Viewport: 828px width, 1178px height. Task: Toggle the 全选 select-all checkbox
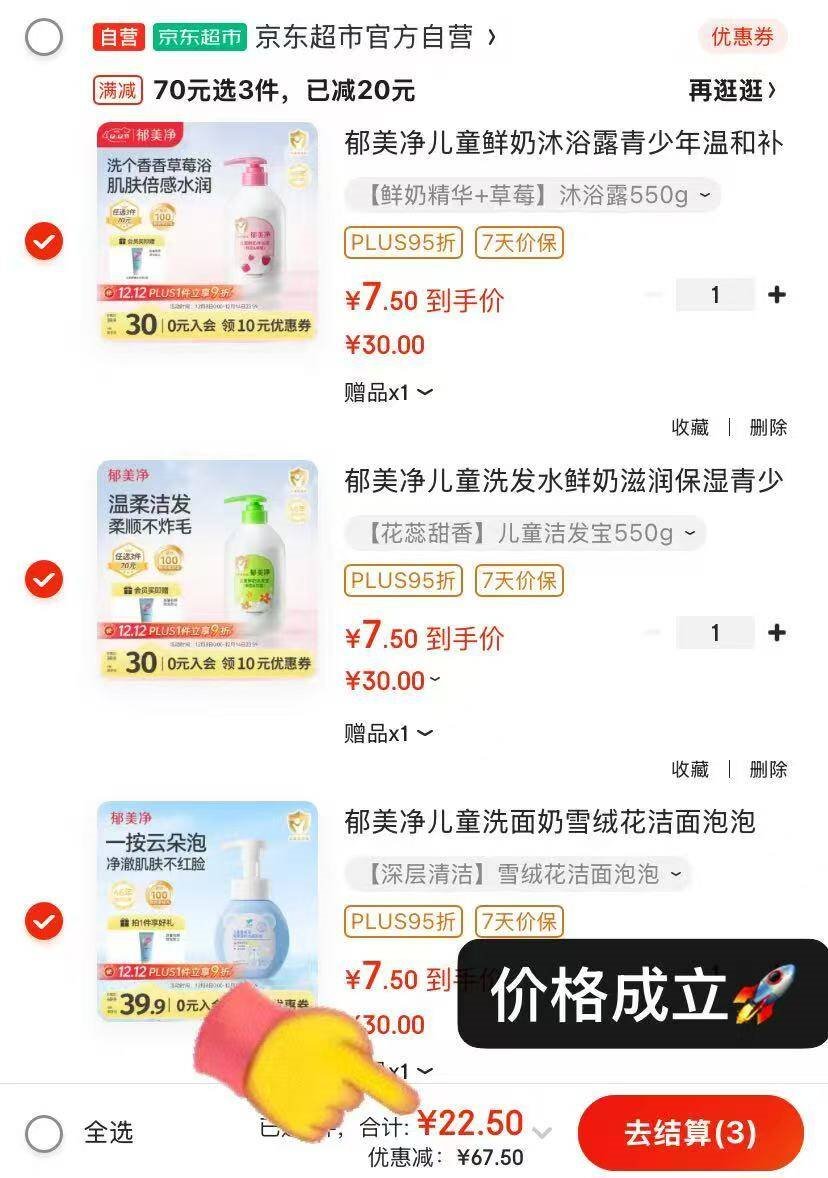[44, 1134]
